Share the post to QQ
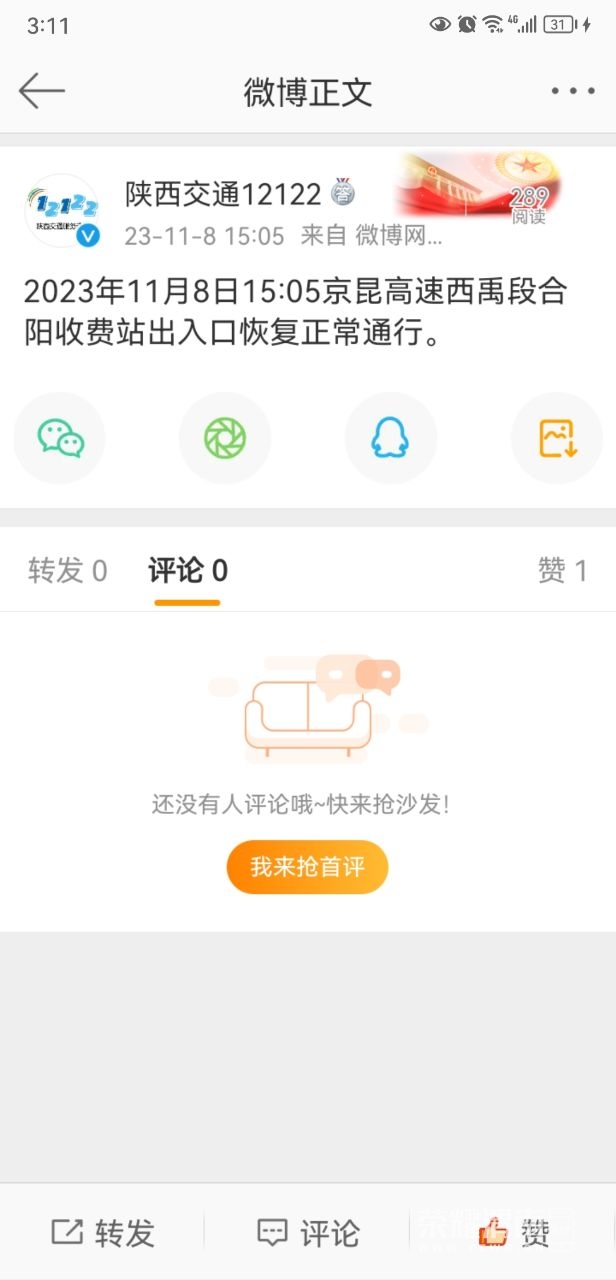Screen dimensions: 616x1280 pyautogui.click(x=391, y=438)
